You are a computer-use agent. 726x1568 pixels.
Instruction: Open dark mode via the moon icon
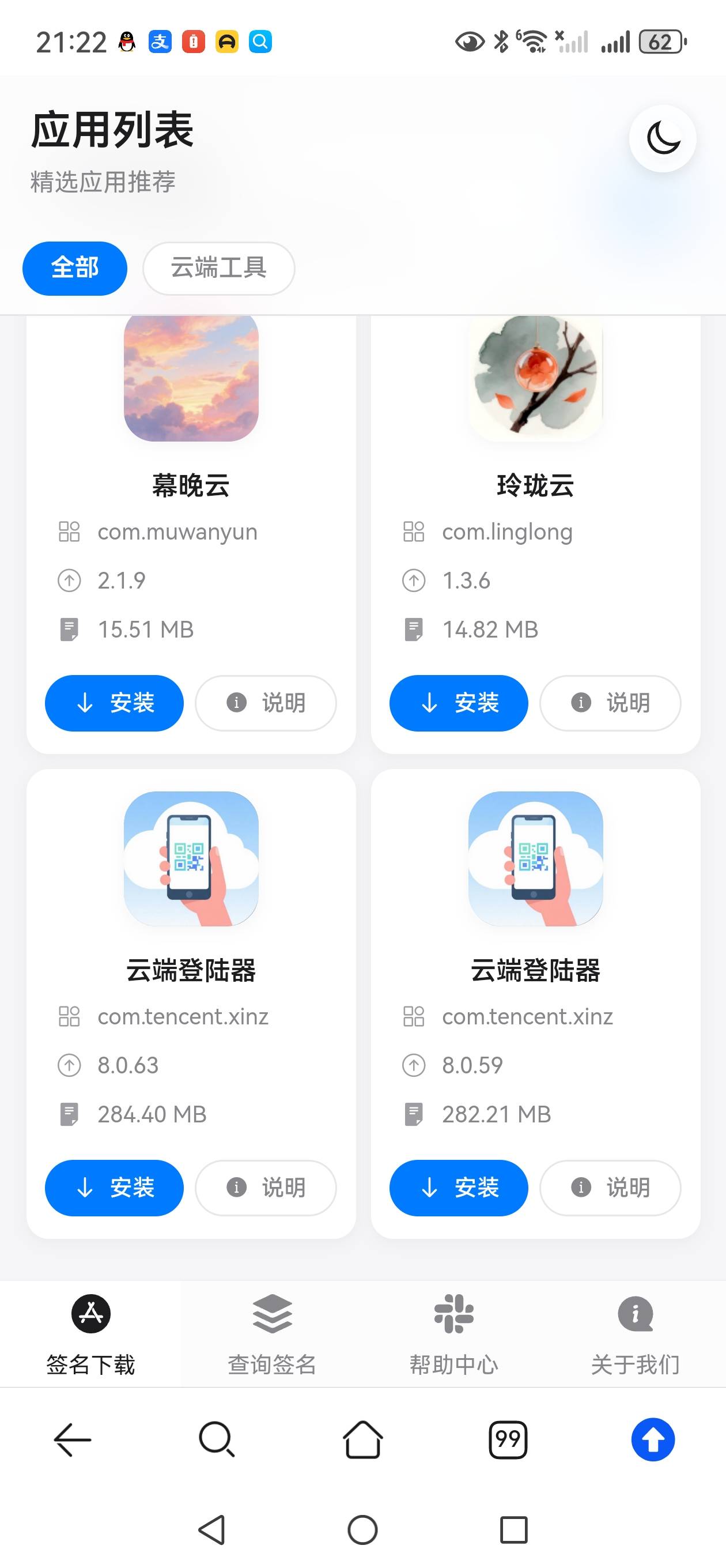(x=663, y=138)
